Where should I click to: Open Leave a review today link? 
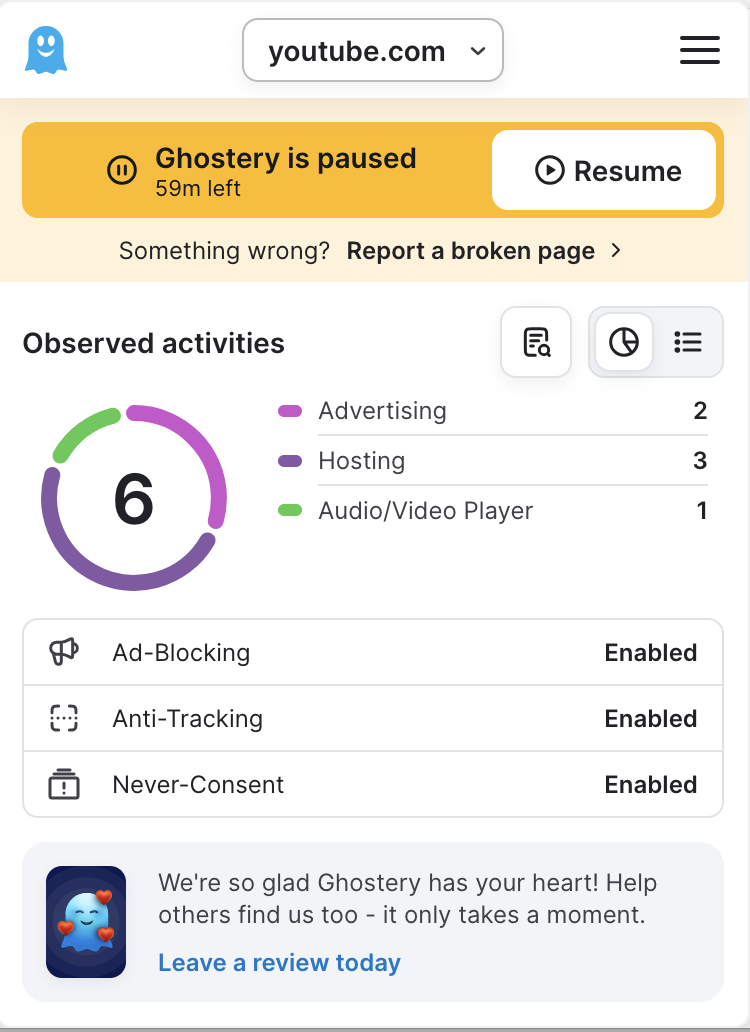pyautogui.click(x=277, y=962)
